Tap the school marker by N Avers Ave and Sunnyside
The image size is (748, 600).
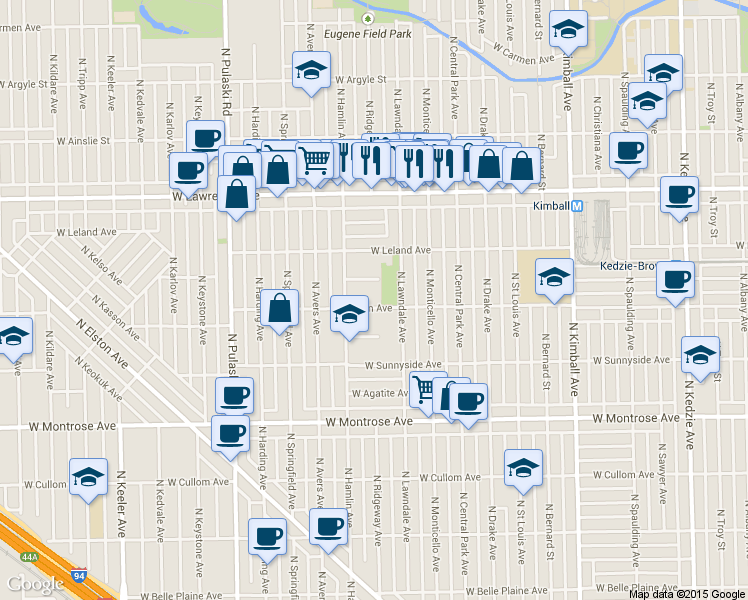click(349, 317)
